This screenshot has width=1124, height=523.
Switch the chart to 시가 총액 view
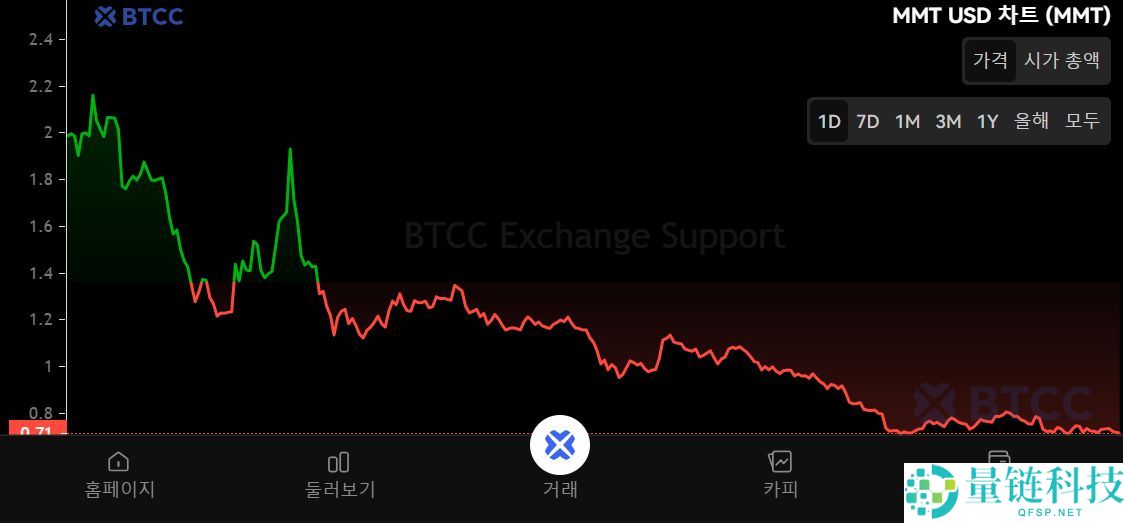coord(1062,61)
